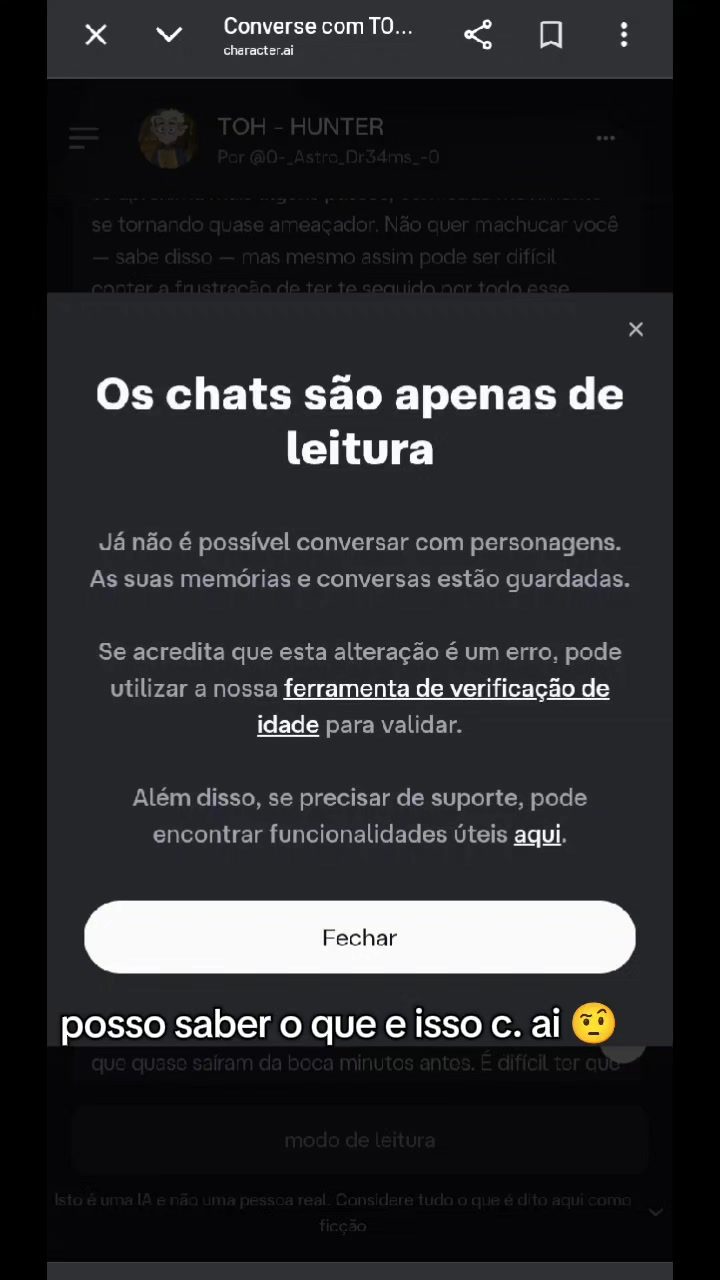Image resolution: width=720 pixels, height=1280 pixels.
Task: Minimize the tab with the down chevron
Action: tap(169, 35)
